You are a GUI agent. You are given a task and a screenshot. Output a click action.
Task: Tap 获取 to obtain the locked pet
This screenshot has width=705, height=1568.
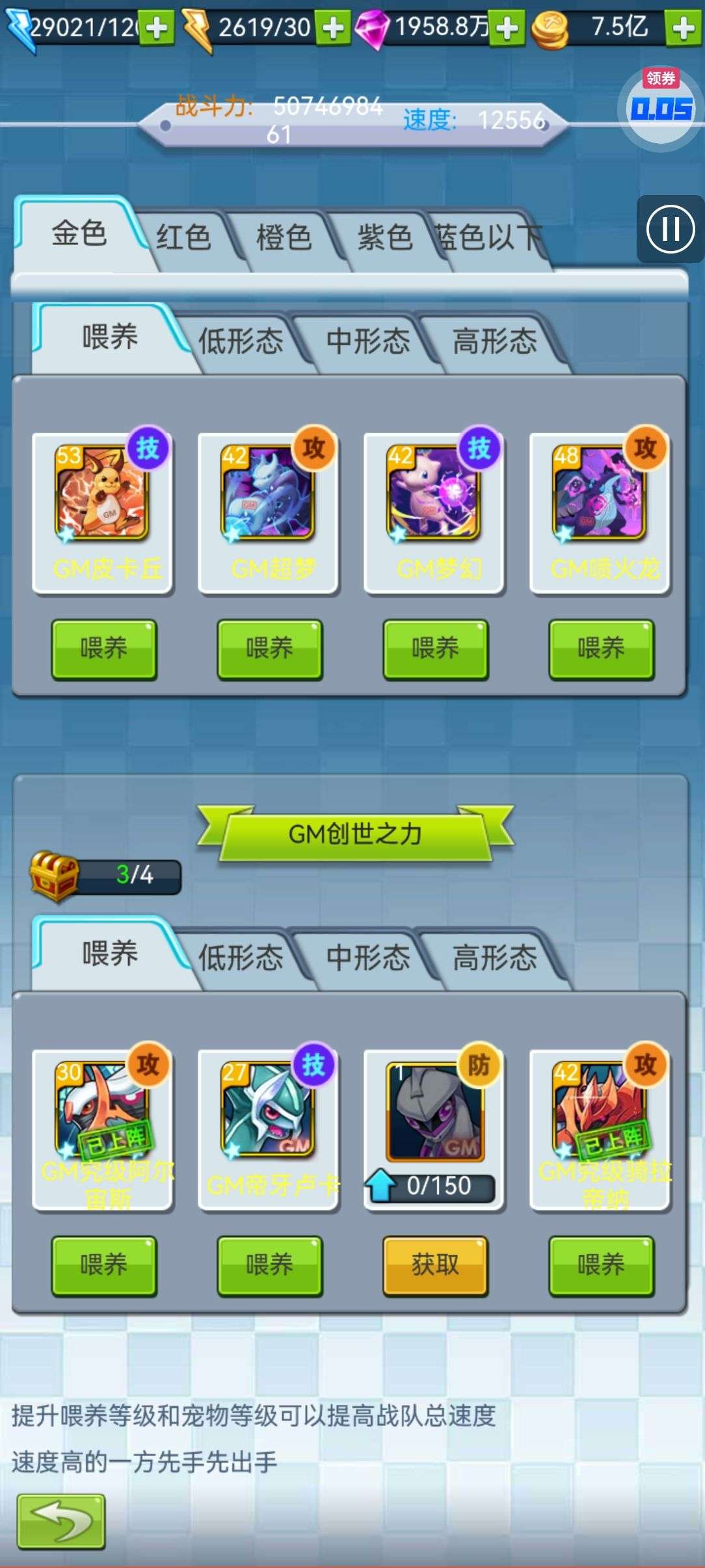[x=436, y=1266]
